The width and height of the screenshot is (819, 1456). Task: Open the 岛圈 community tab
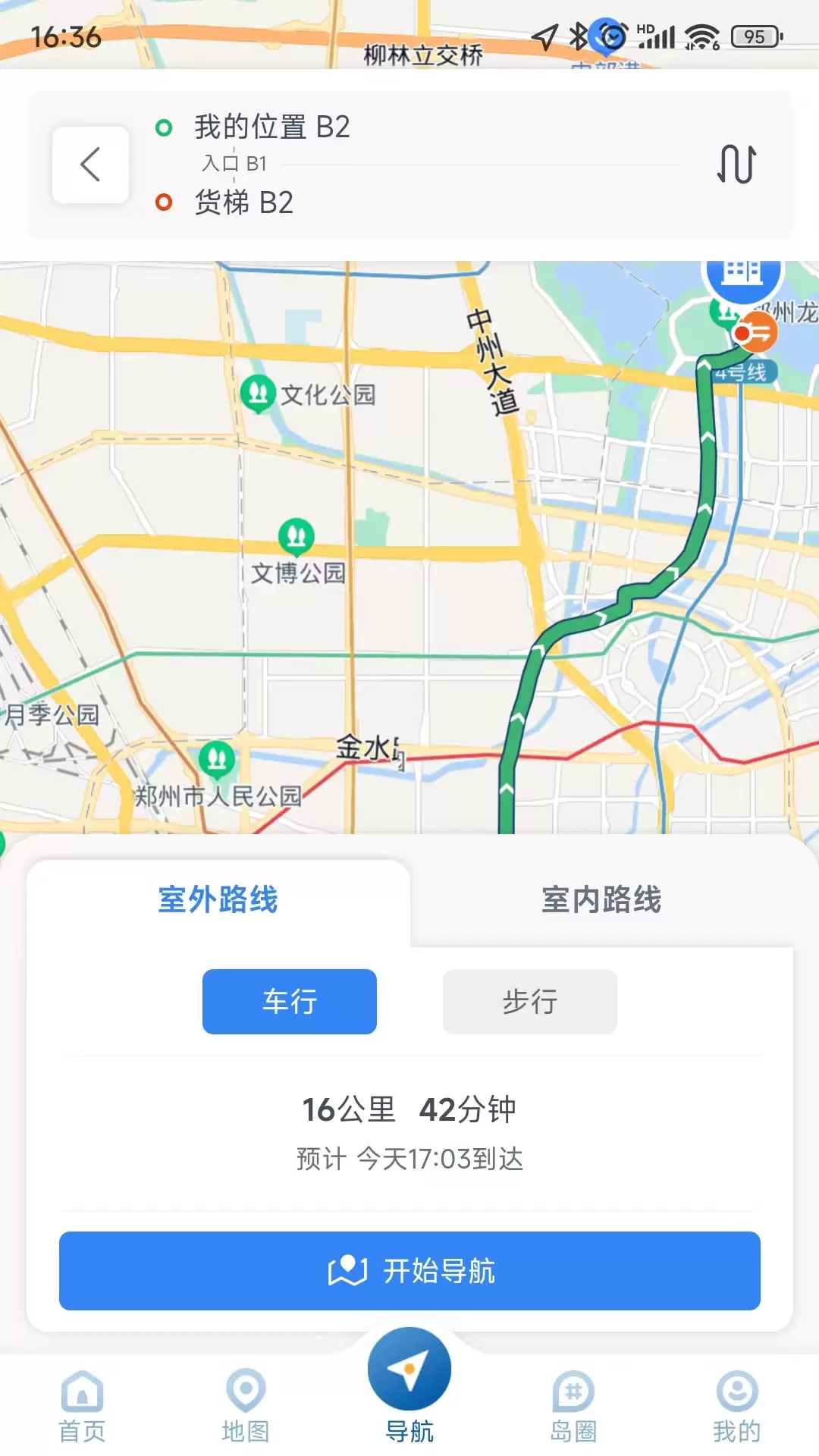(x=573, y=1407)
